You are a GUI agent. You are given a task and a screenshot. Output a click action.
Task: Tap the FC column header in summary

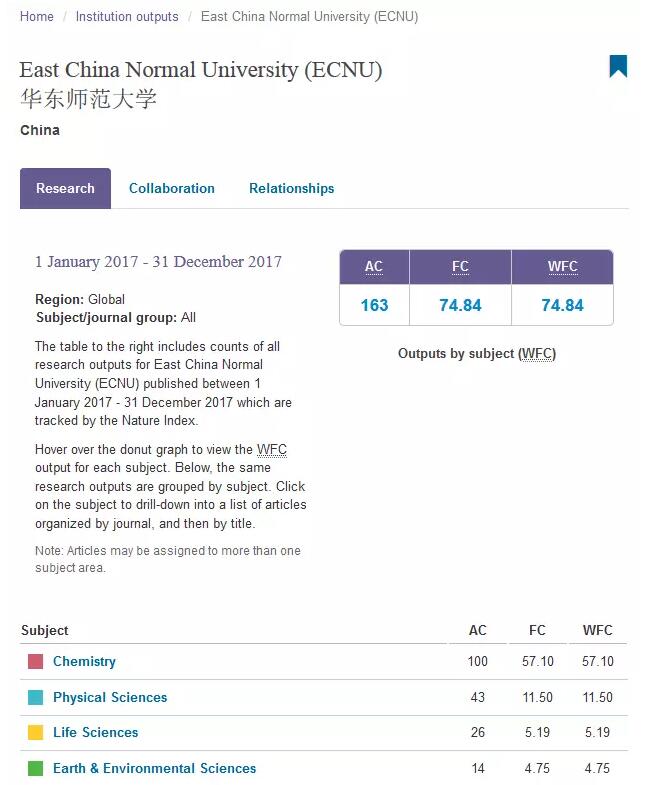(460, 267)
